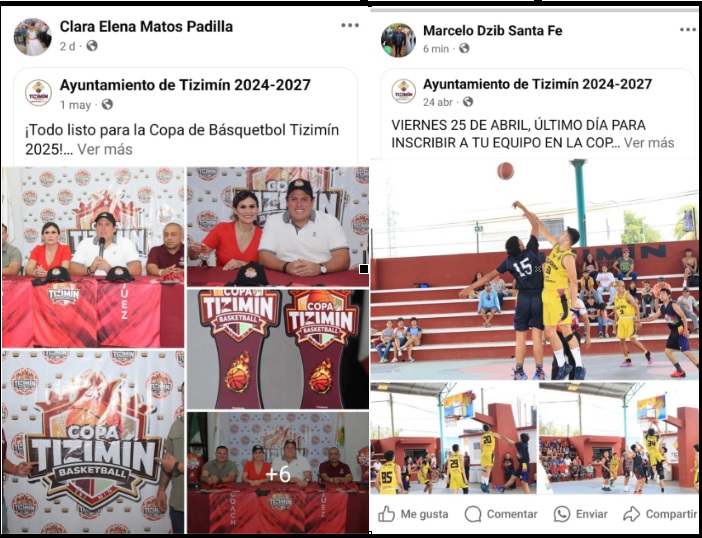
Task: Share the post with Compartir
Action: pos(660,514)
